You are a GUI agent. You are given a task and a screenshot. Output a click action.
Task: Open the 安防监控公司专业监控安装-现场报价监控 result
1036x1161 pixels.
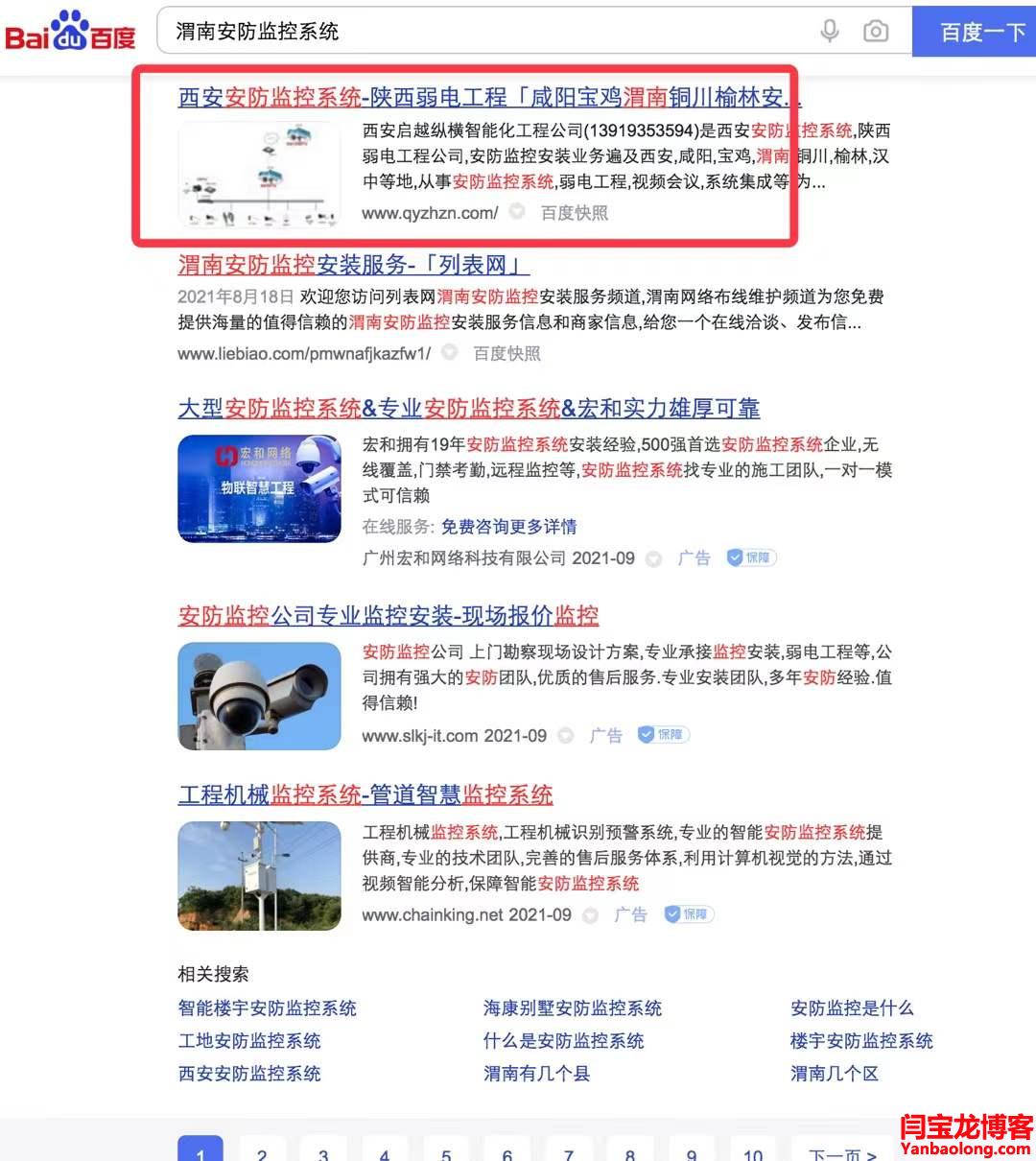(388, 616)
